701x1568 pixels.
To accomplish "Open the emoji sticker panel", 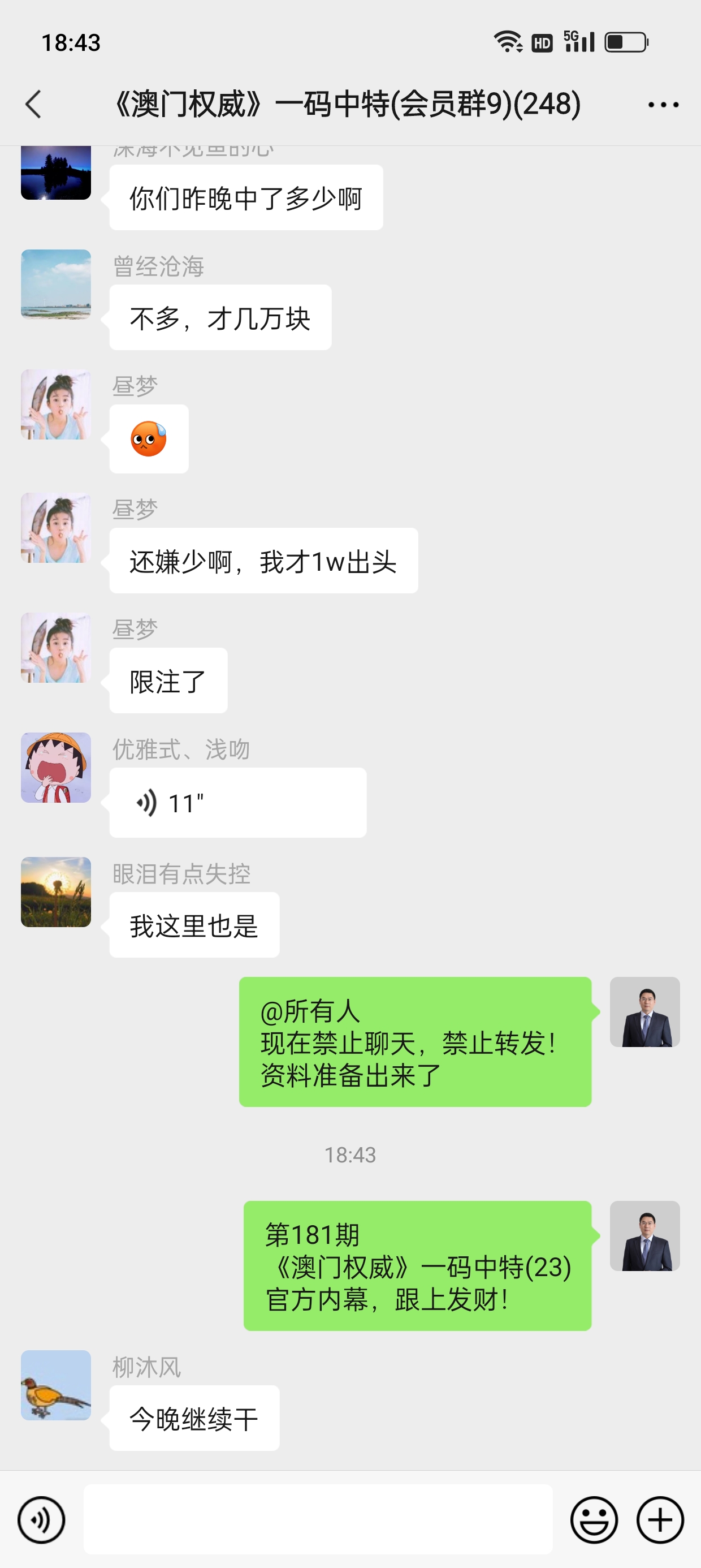I will tap(593, 1520).
